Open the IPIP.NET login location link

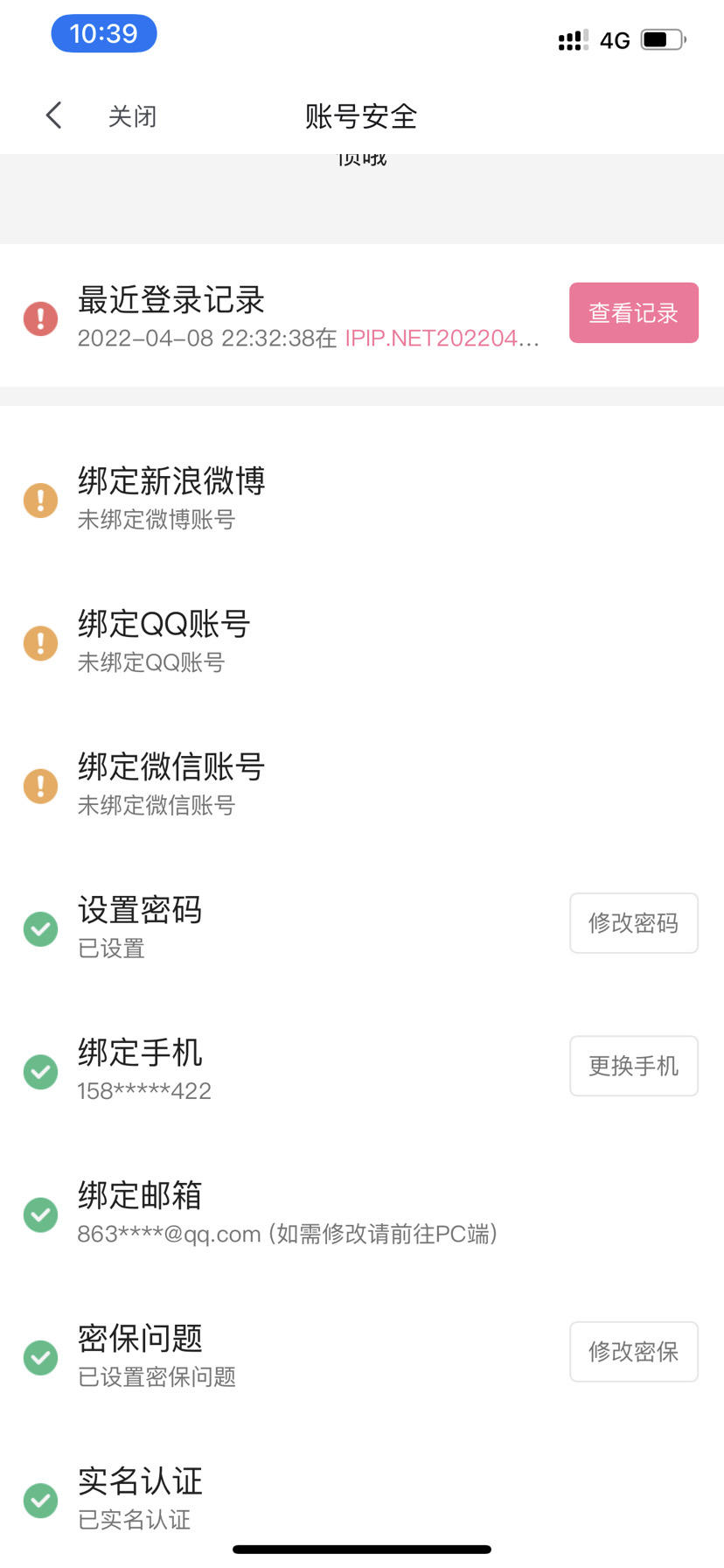pyautogui.click(x=442, y=339)
